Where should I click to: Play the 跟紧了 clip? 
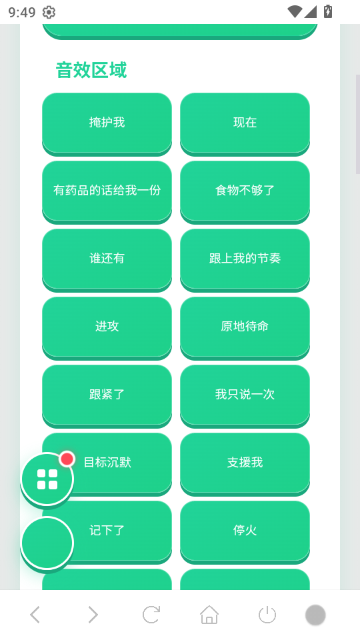[107, 395]
